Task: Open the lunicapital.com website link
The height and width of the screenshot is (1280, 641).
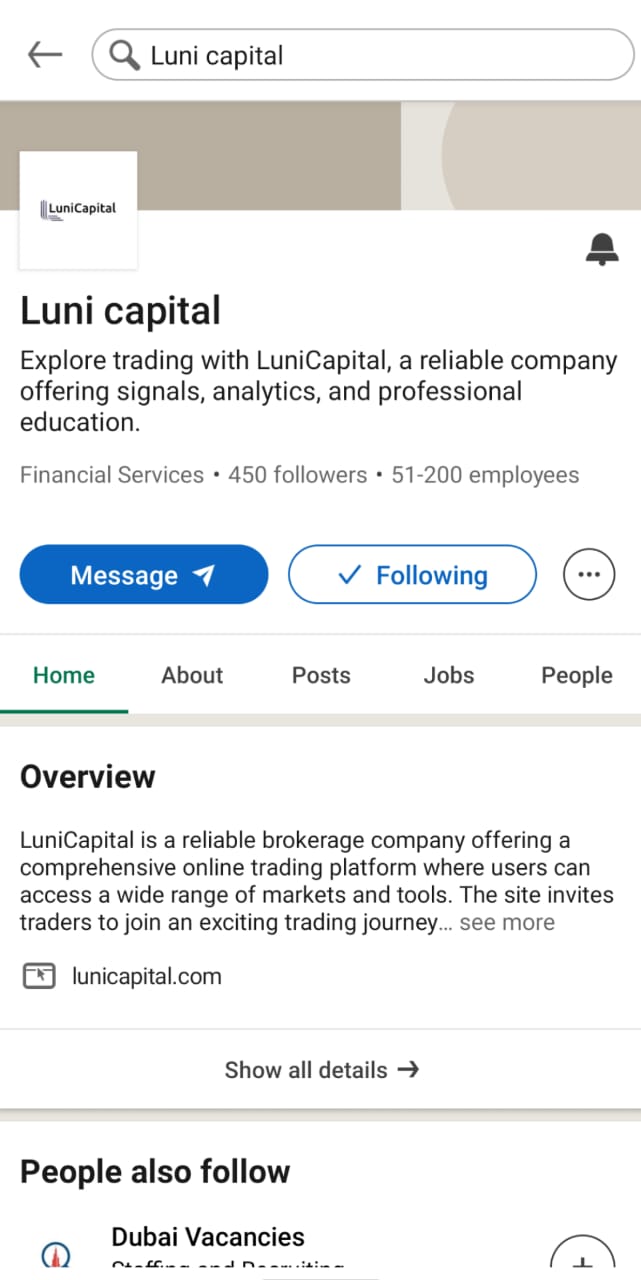Action: (x=146, y=976)
